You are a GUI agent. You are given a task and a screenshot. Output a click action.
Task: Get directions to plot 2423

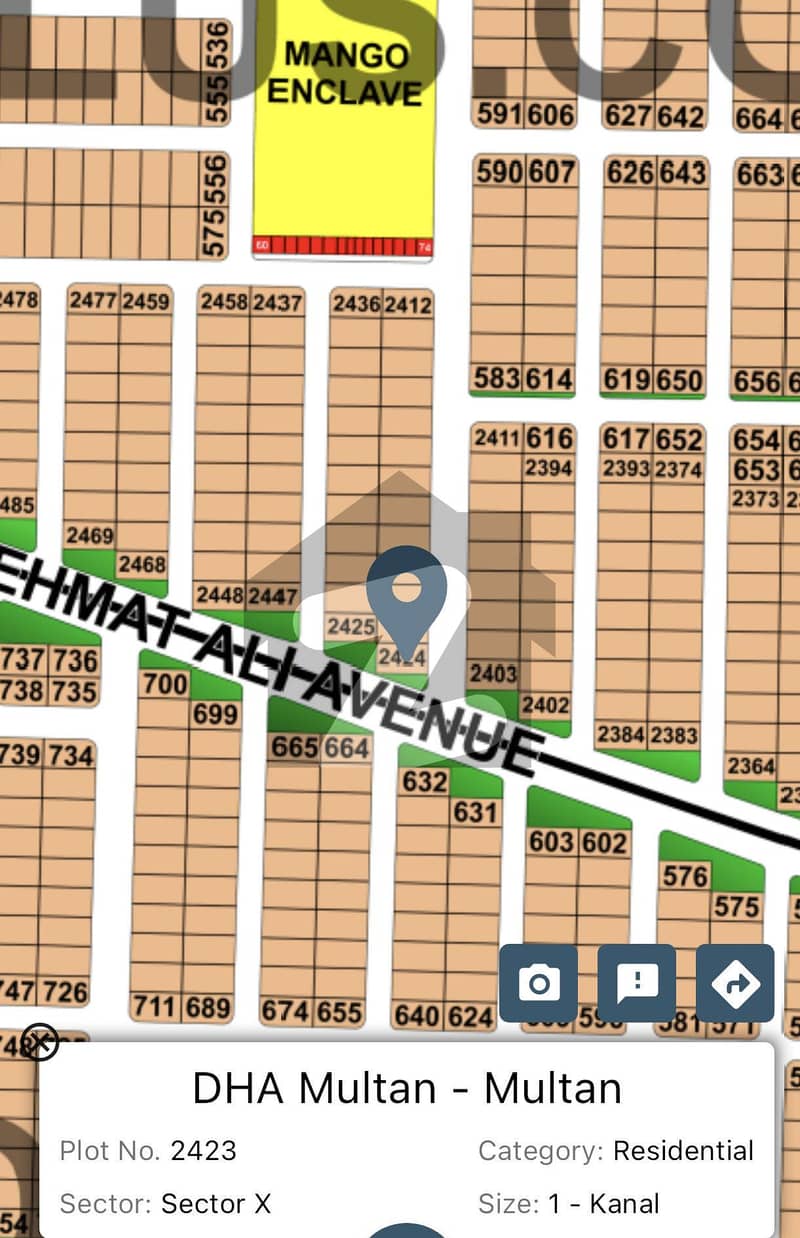(735, 983)
